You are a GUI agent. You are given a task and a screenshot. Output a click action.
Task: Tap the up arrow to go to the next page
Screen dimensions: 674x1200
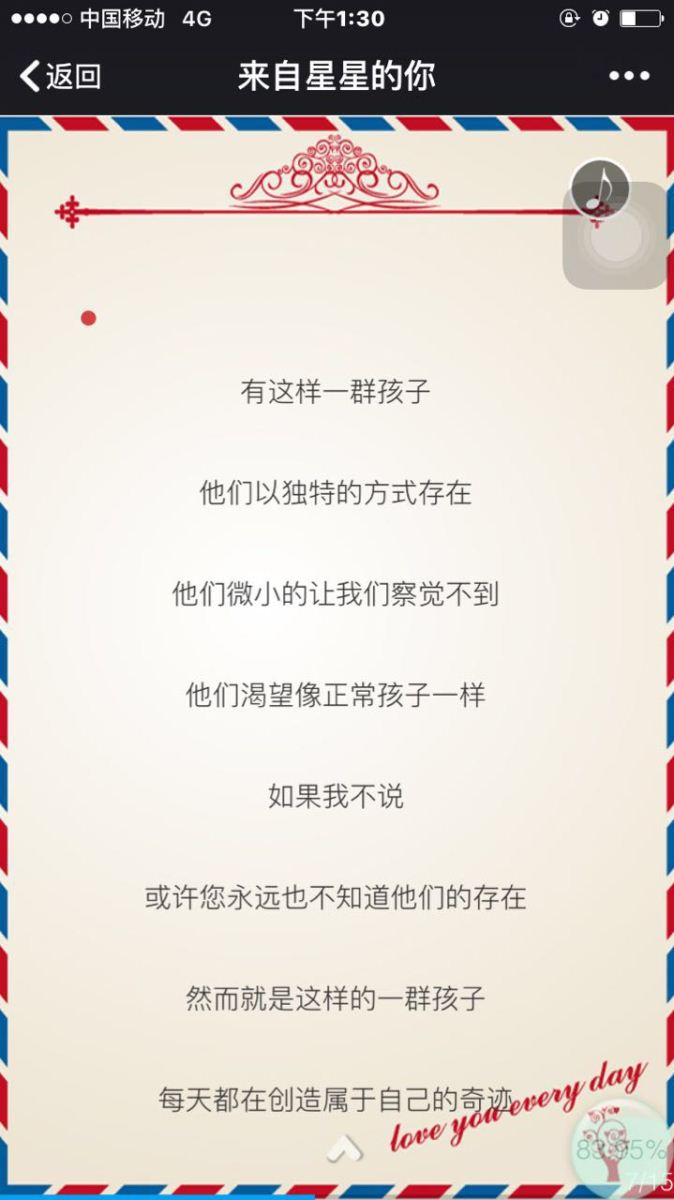345,1149
